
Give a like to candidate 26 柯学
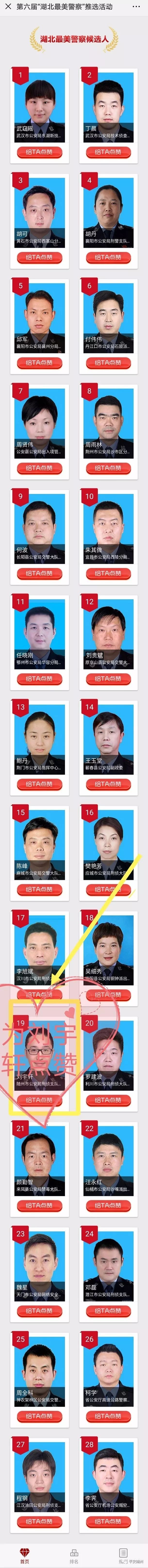pyautogui.click(x=108, y=1416)
